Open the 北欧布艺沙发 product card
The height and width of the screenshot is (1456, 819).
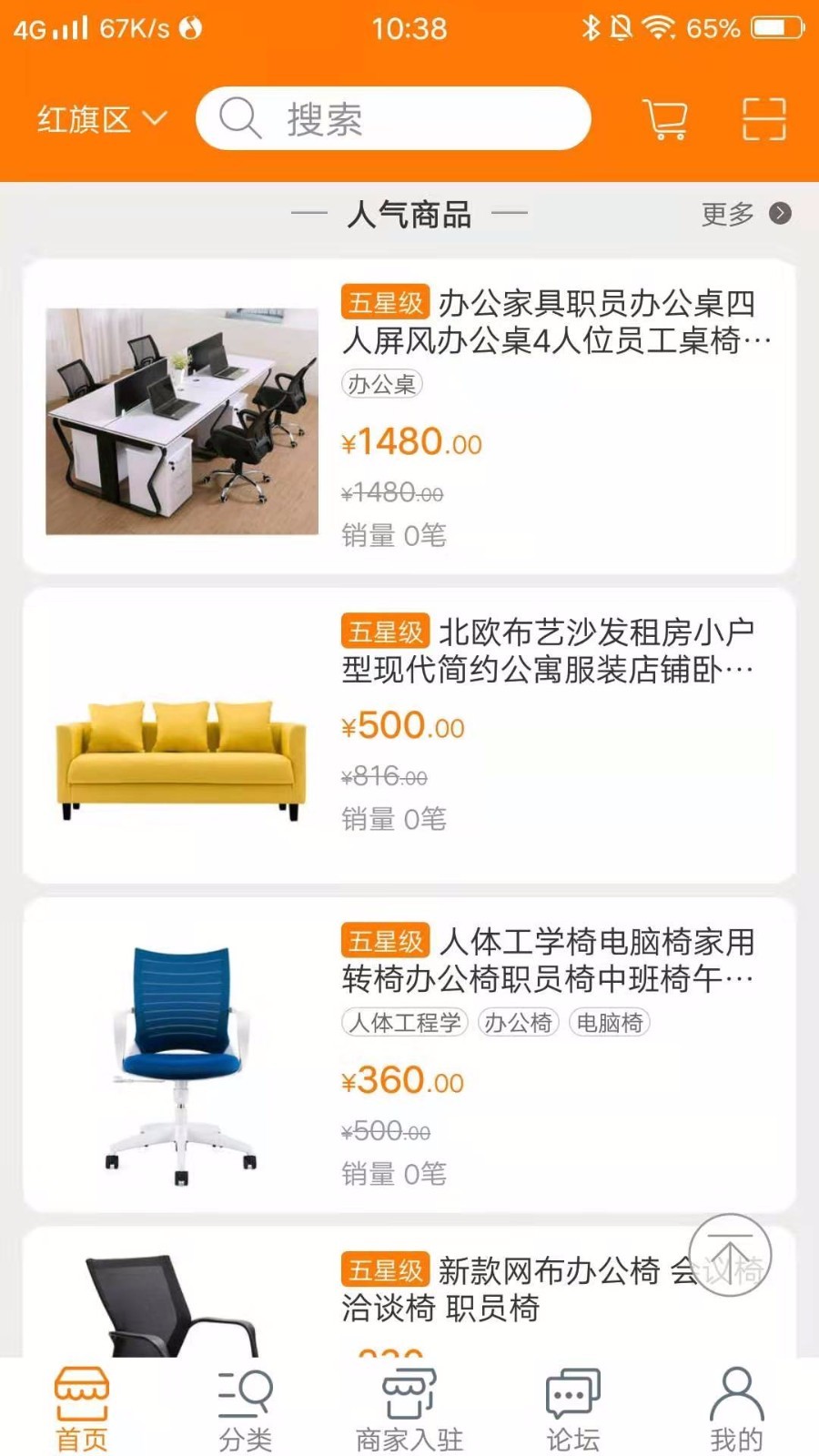(409, 735)
